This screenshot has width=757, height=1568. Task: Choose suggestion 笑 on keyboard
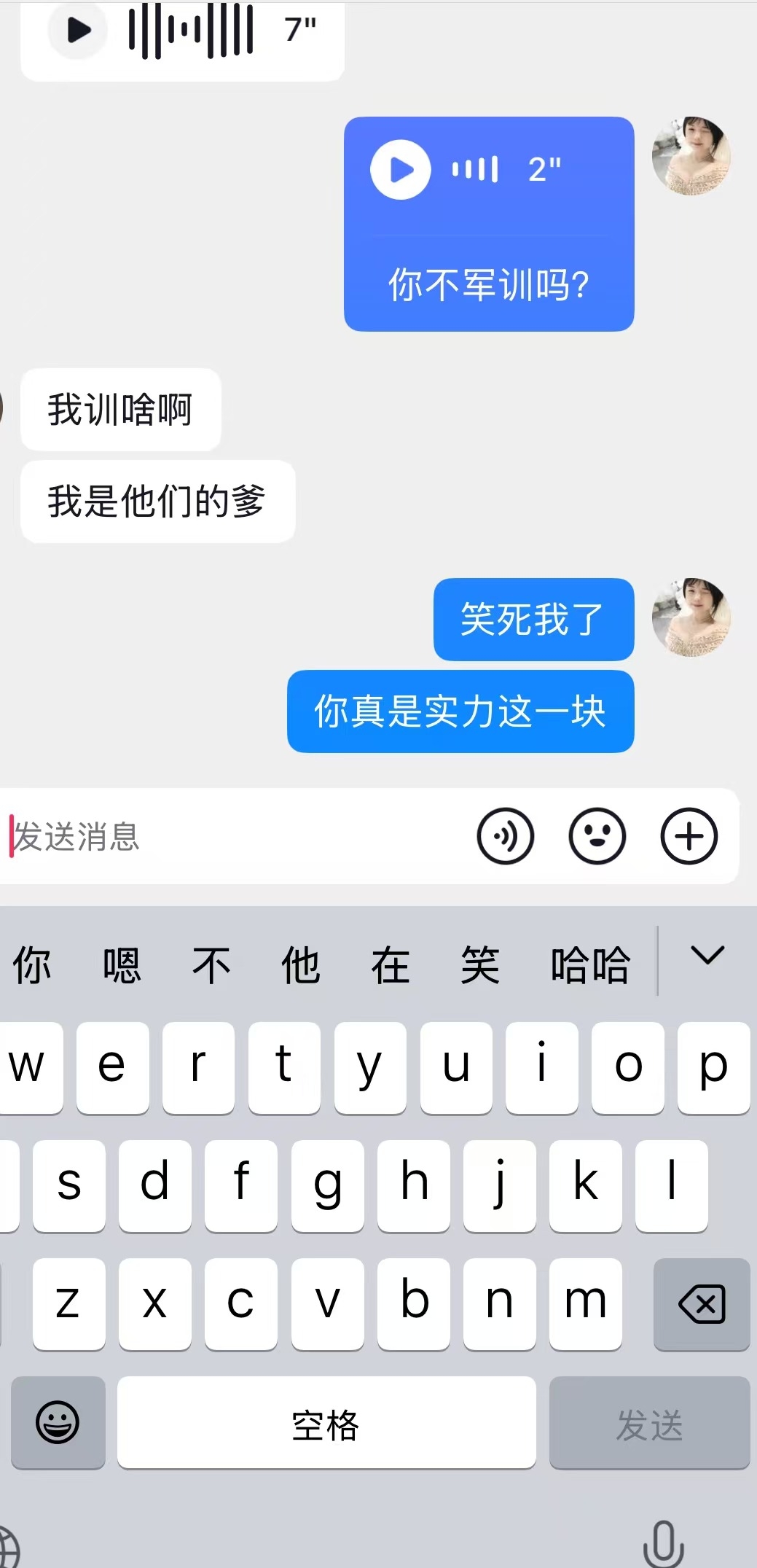pyautogui.click(x=479, y=965)
